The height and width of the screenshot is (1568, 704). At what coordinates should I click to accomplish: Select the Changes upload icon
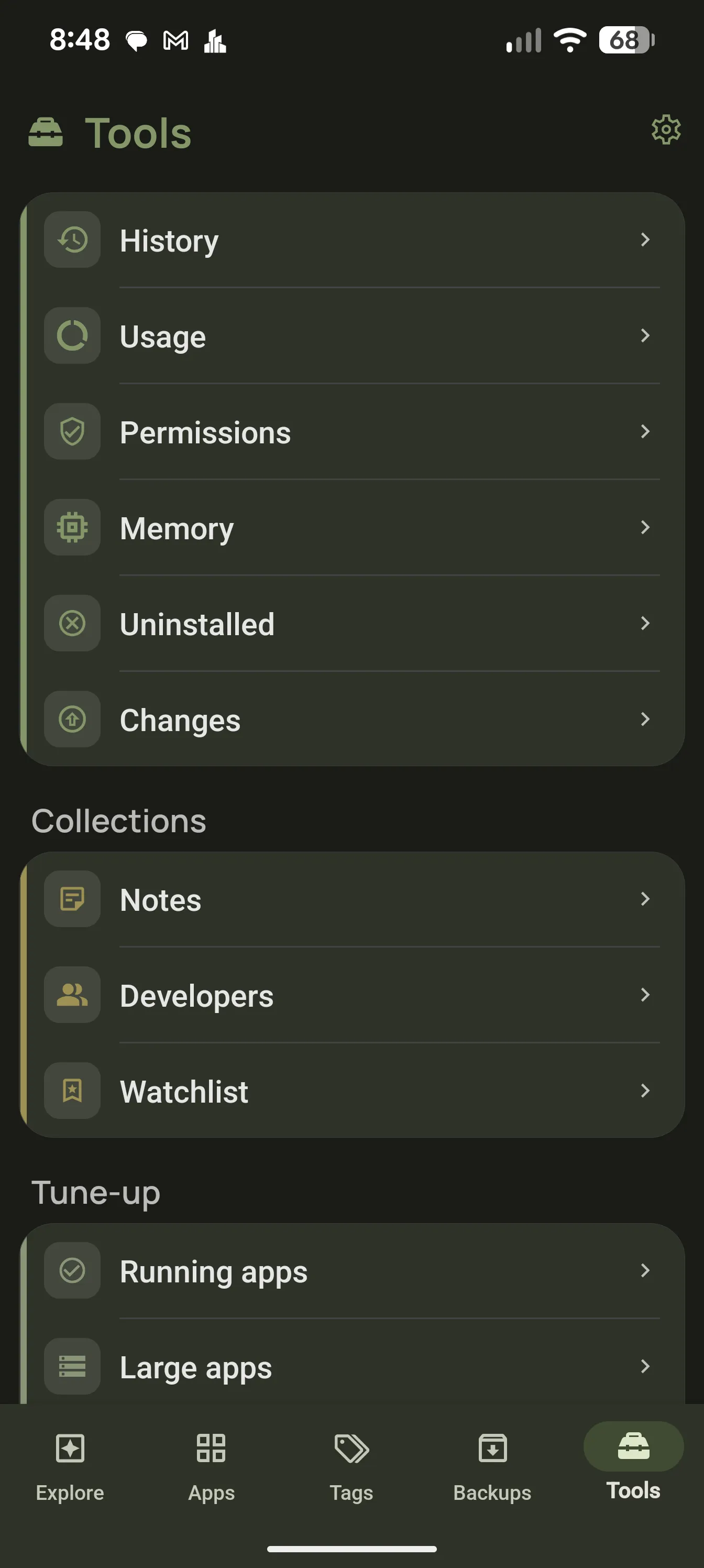(72, 719)
